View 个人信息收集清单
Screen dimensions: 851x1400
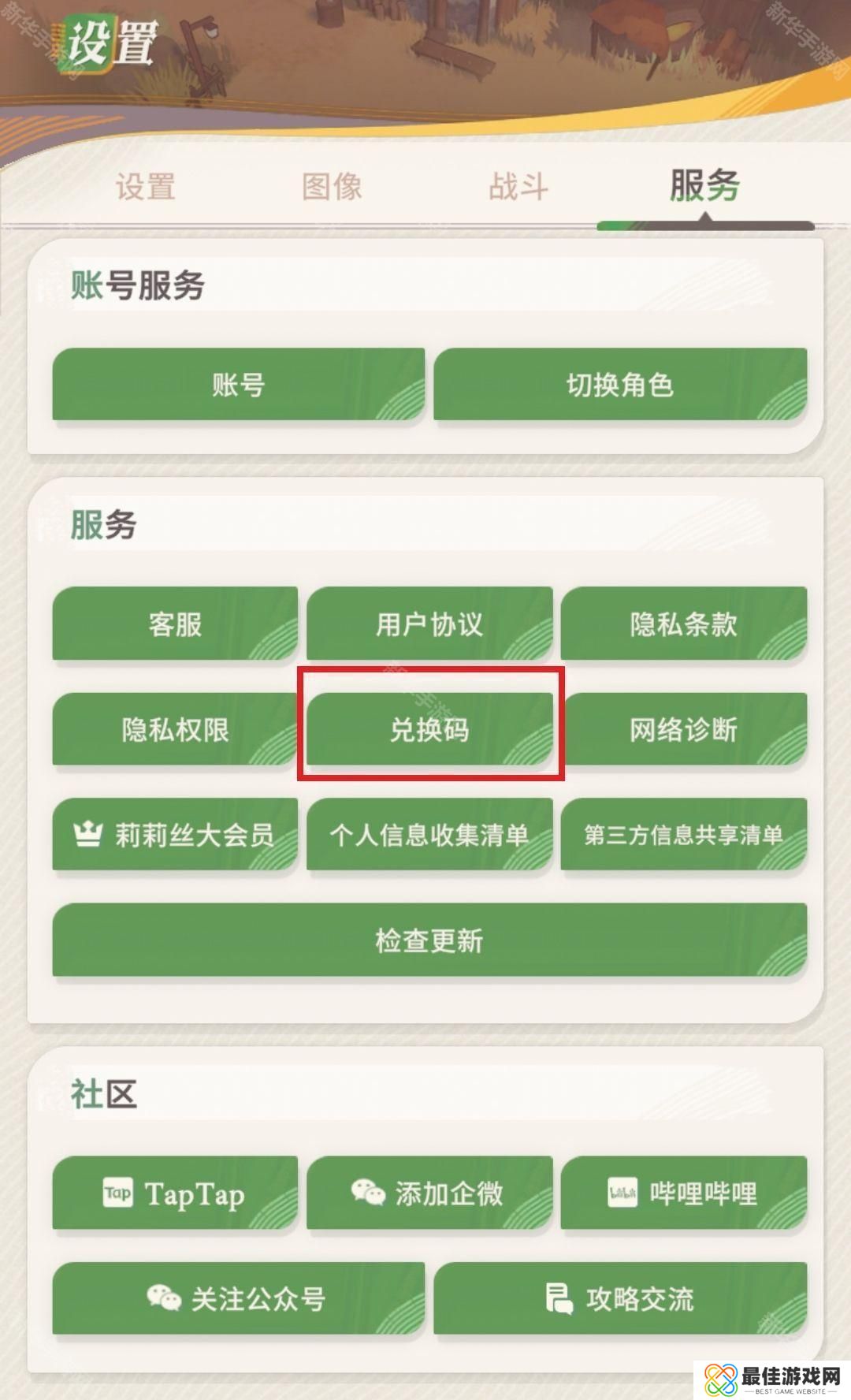coord(429,835)
